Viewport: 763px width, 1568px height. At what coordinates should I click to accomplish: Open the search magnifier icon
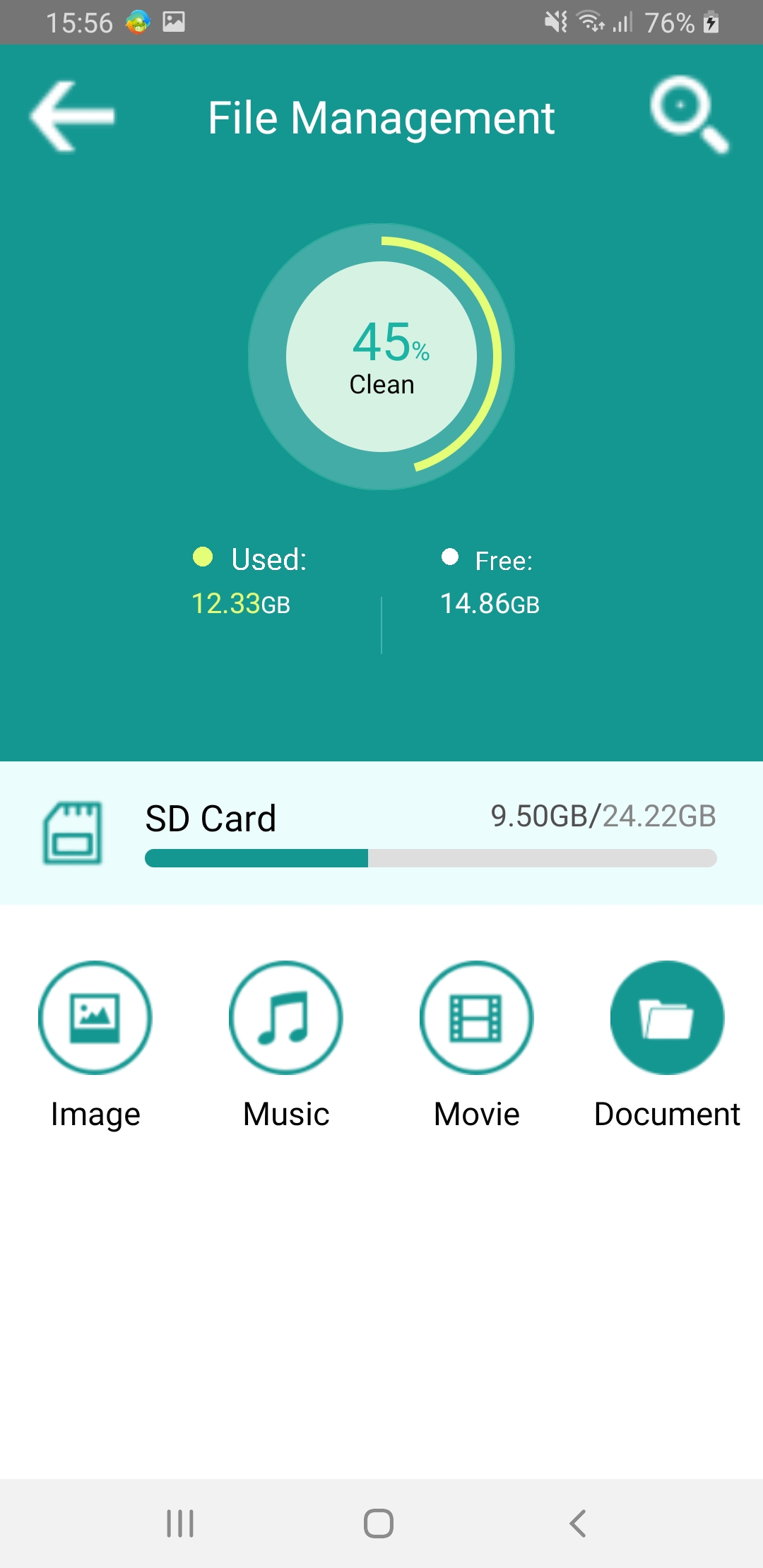pyautogui.click(x=689, y=115)
